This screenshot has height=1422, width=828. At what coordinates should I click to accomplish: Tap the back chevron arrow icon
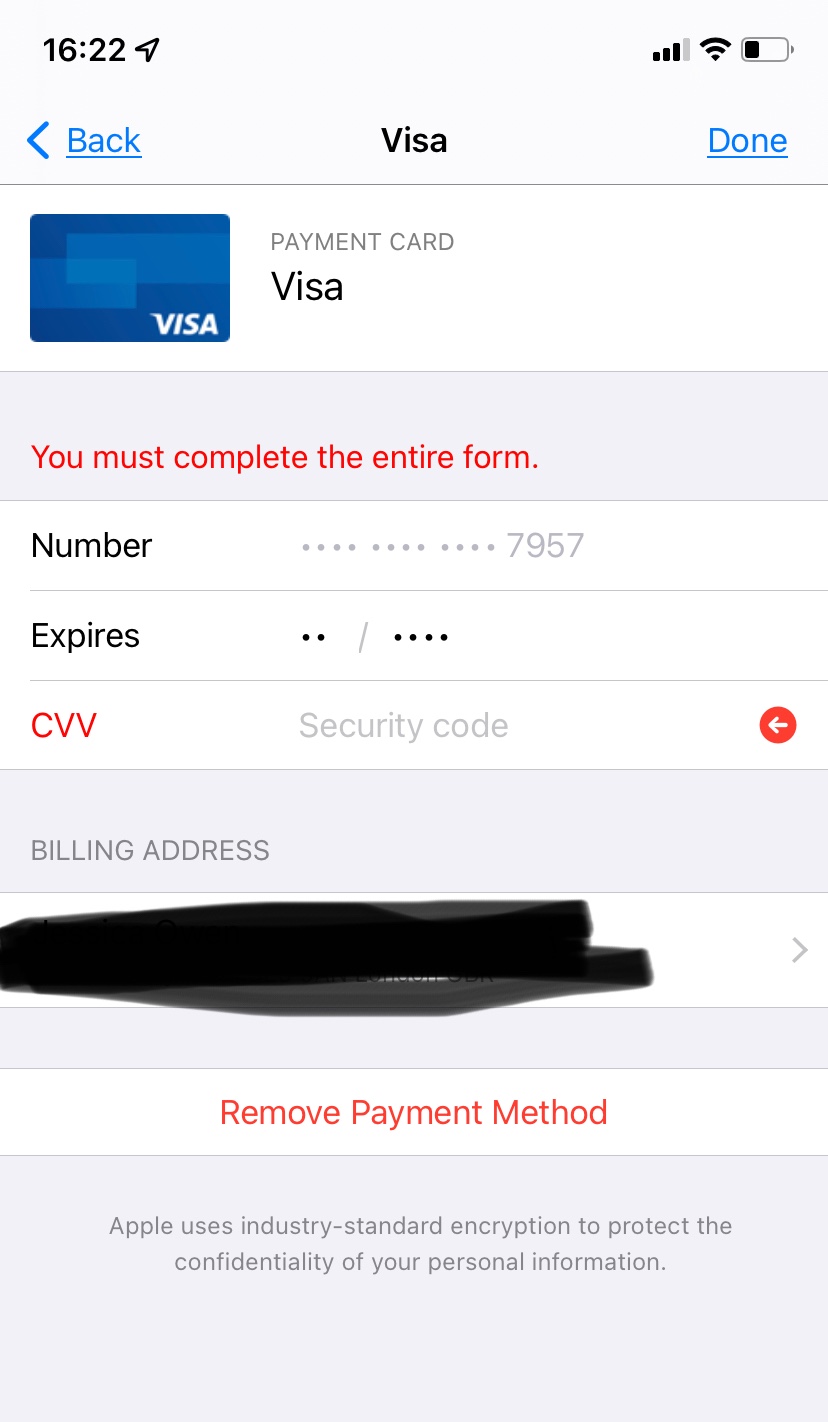[37, 141]
